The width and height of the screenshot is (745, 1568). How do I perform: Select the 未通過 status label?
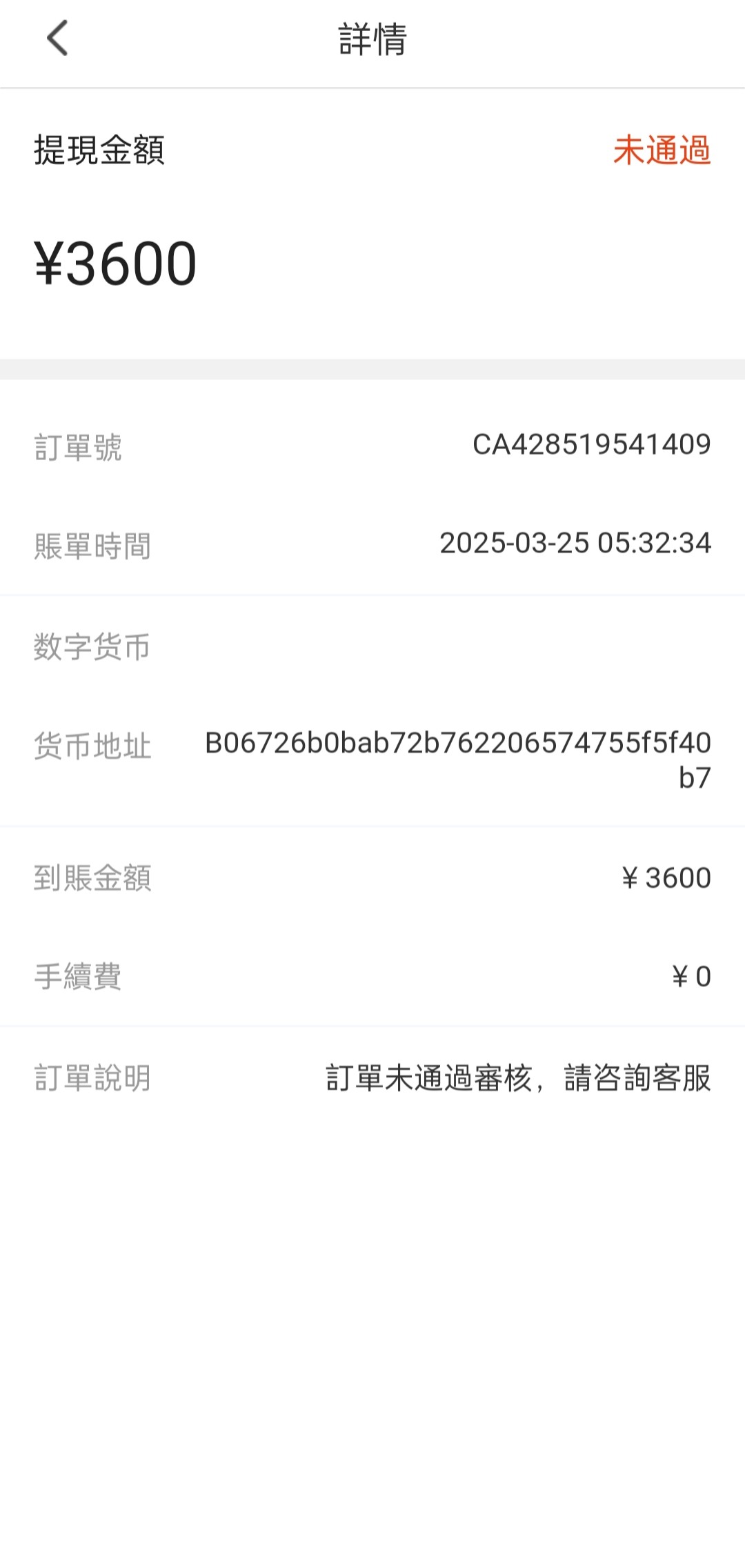[663, 153]
